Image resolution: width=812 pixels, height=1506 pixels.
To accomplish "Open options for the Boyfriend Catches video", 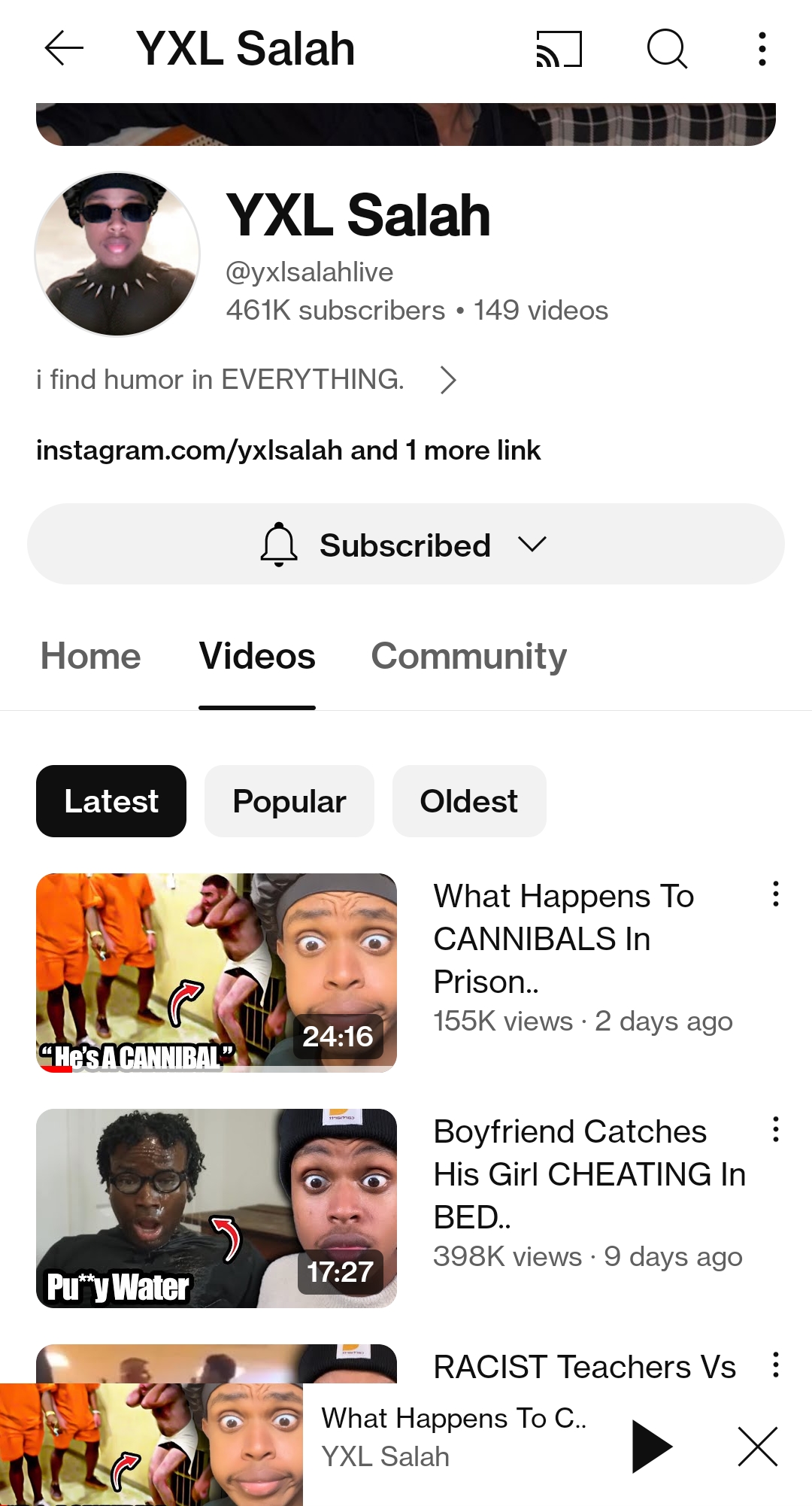I will point(775,1130).
